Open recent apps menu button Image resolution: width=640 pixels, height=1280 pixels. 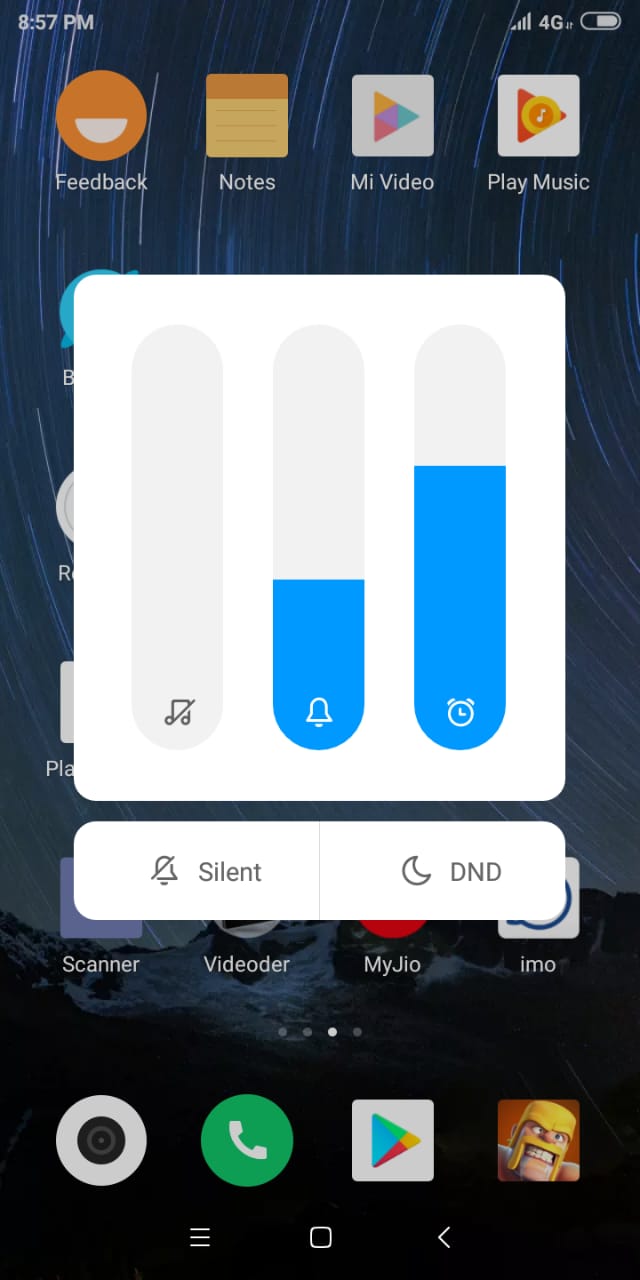tap(200, 1237)
